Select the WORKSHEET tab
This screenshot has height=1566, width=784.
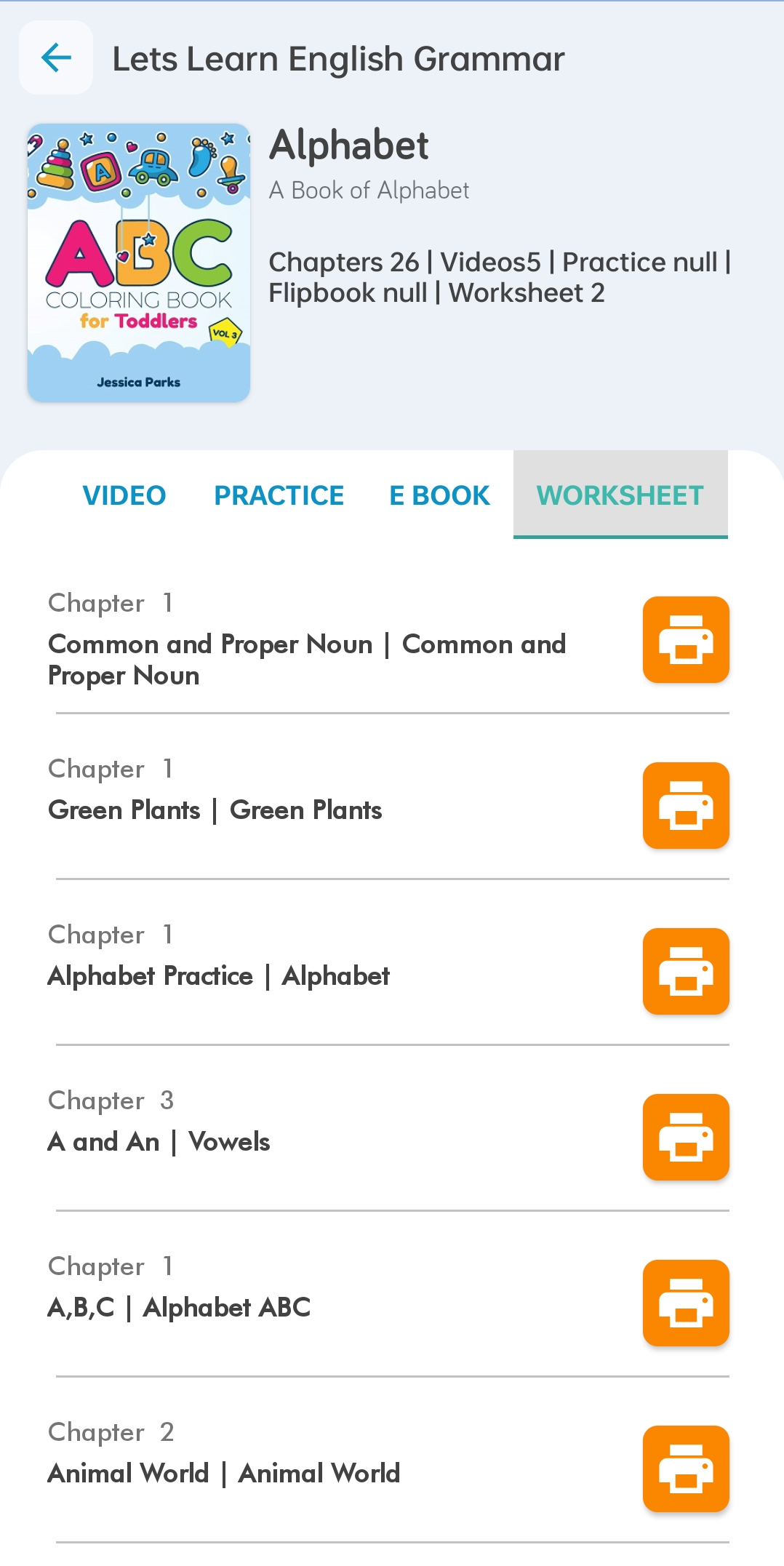click(x=620, y=495)
